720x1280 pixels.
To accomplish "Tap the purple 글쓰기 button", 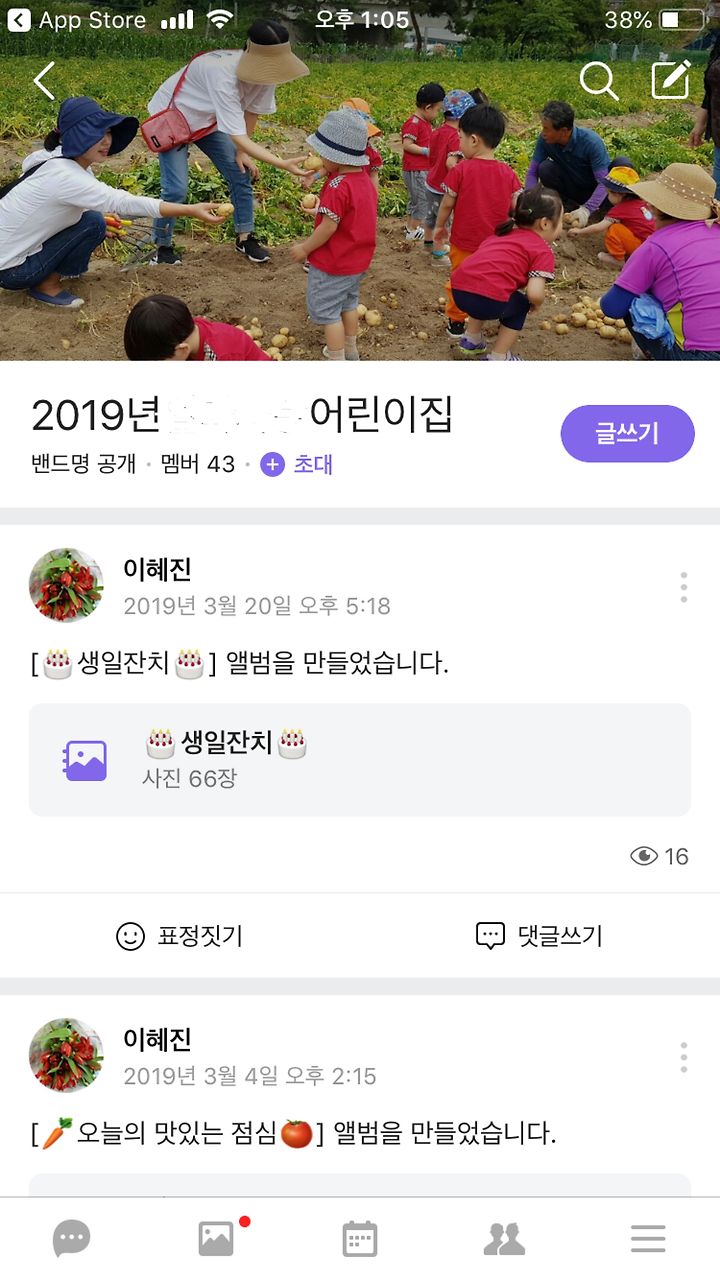I will pyautogui.click(x=627, y=433).
